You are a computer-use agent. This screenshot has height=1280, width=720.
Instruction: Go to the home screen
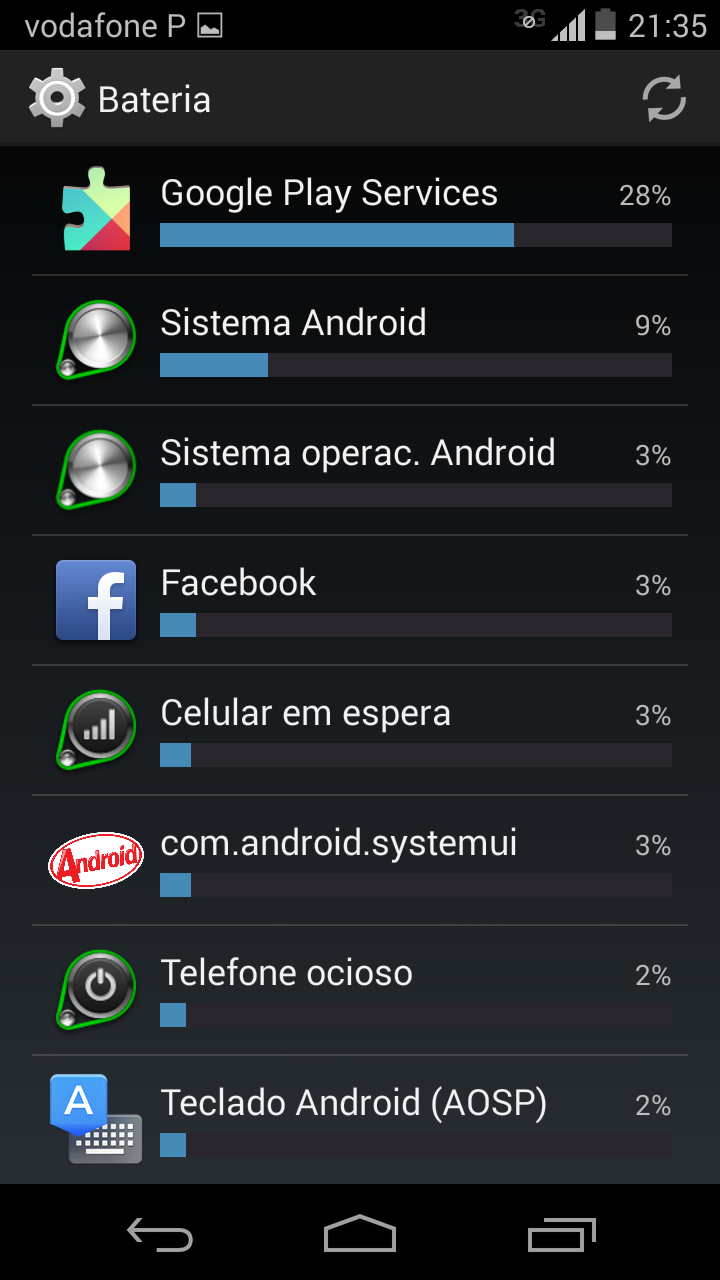360,1234
